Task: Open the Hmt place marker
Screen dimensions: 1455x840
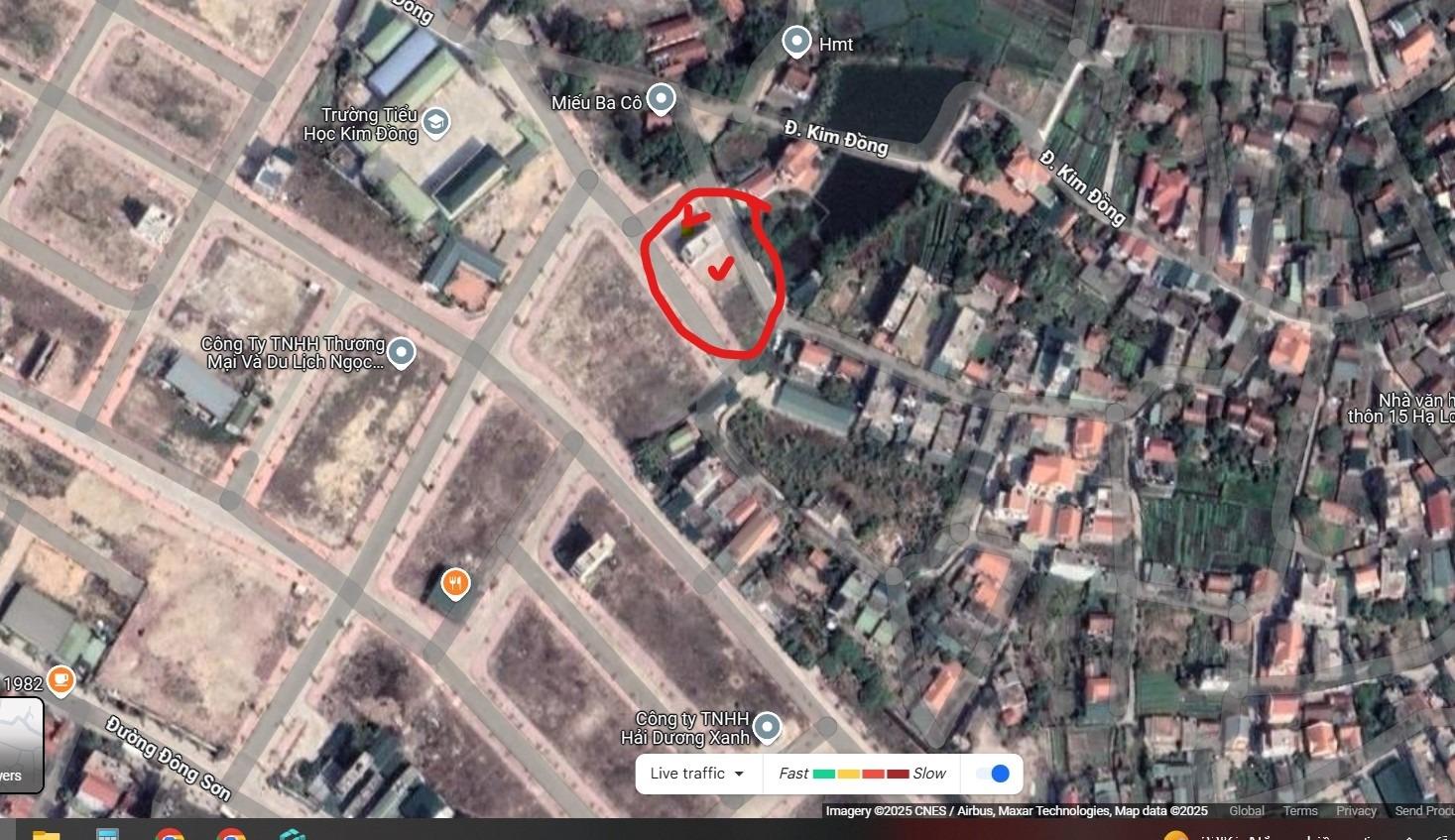Action: (x=796, y=42)
